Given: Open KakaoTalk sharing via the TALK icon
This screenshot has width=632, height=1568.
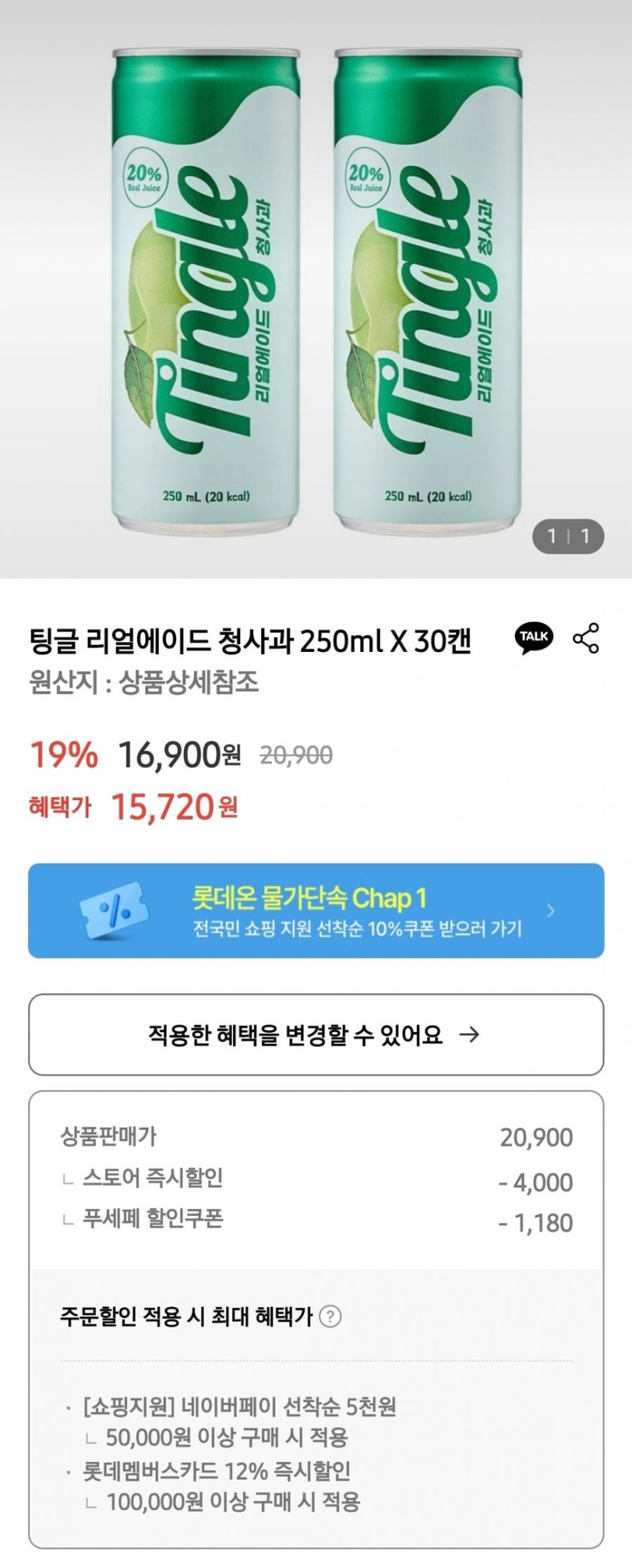Looking at the screenshot, I should coord(533,638).
